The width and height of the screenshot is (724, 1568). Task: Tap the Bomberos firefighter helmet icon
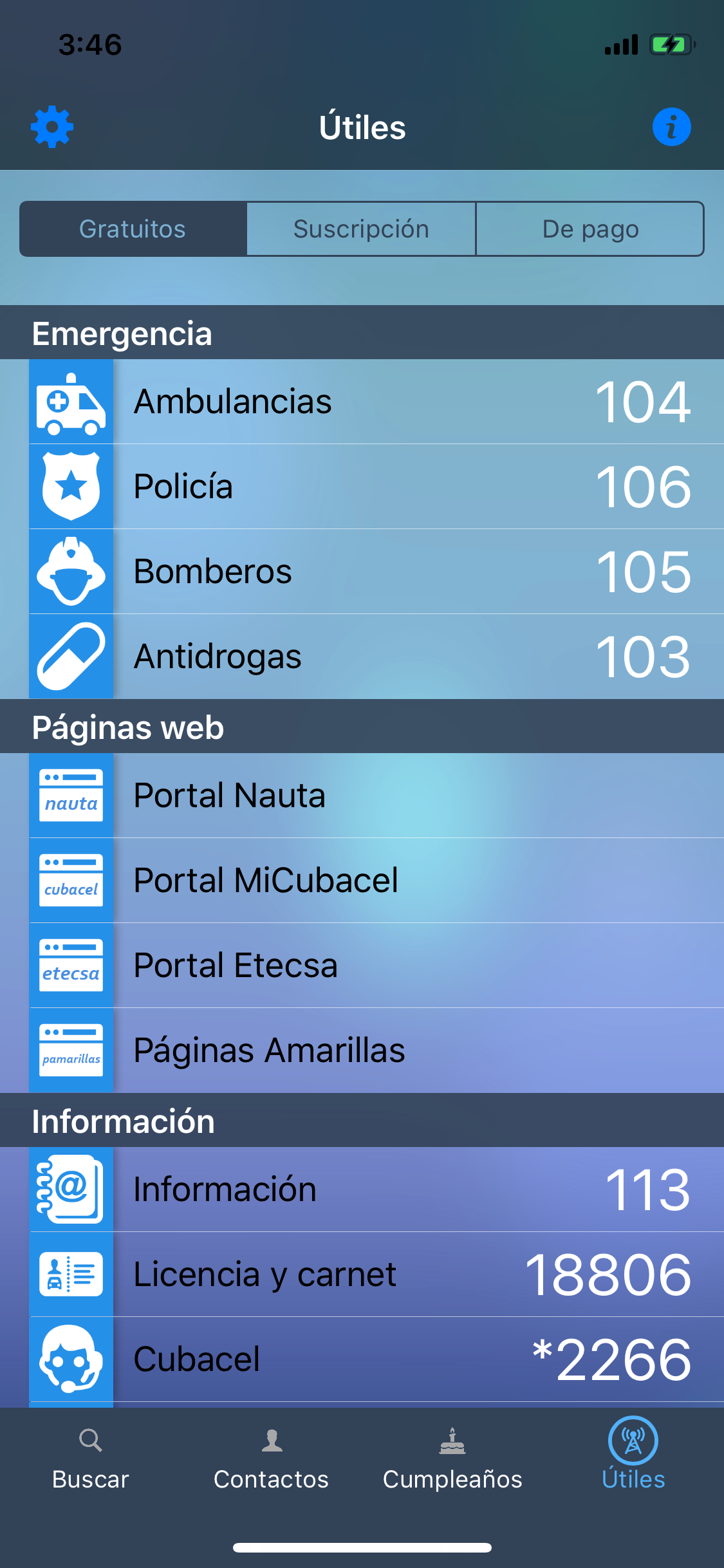[x=71, y=572]
